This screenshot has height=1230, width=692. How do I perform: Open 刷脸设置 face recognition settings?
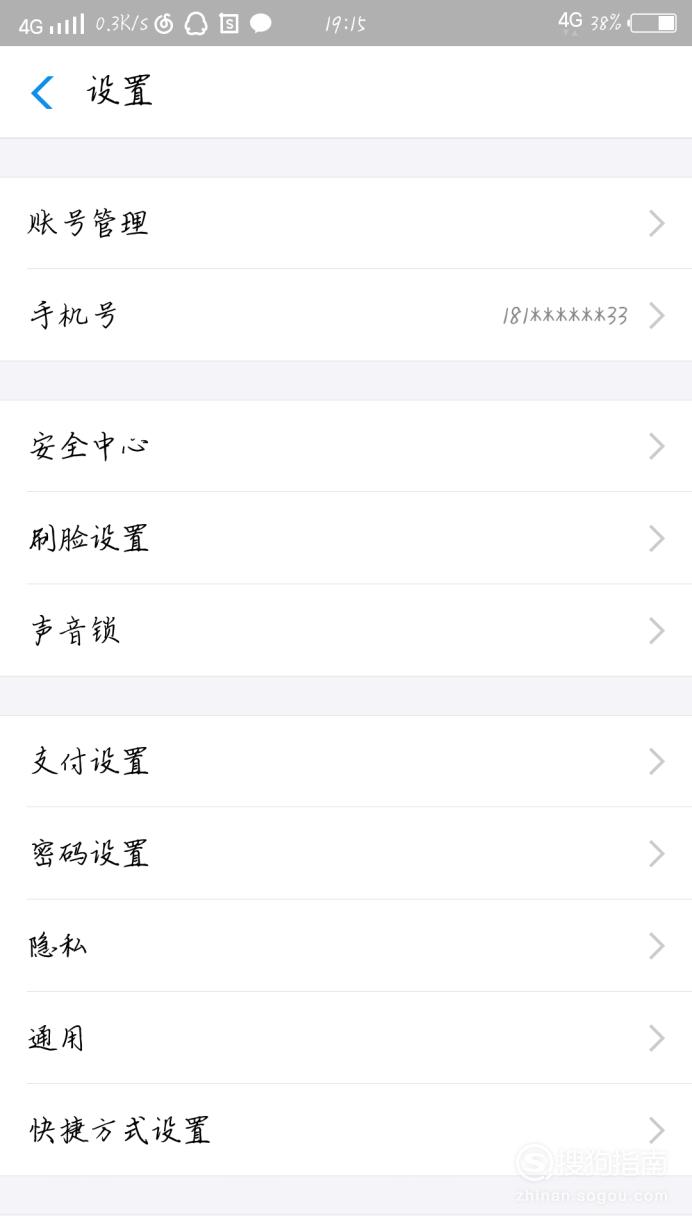pyautogui.click(x=346, y=538)
